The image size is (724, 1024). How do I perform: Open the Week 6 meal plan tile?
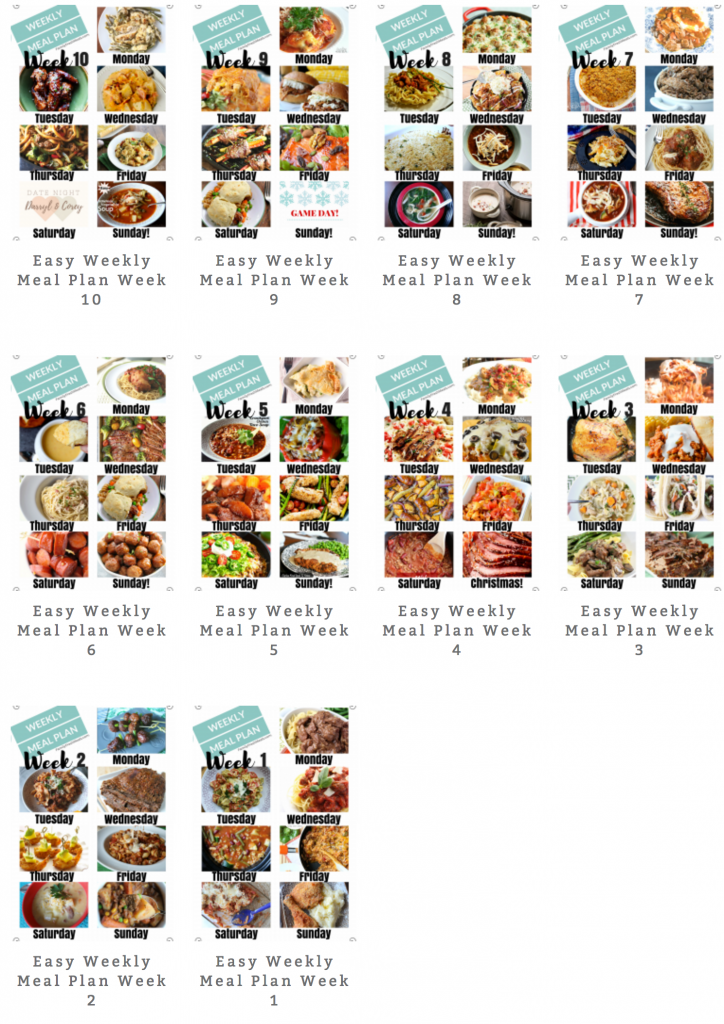click(92, 473)
